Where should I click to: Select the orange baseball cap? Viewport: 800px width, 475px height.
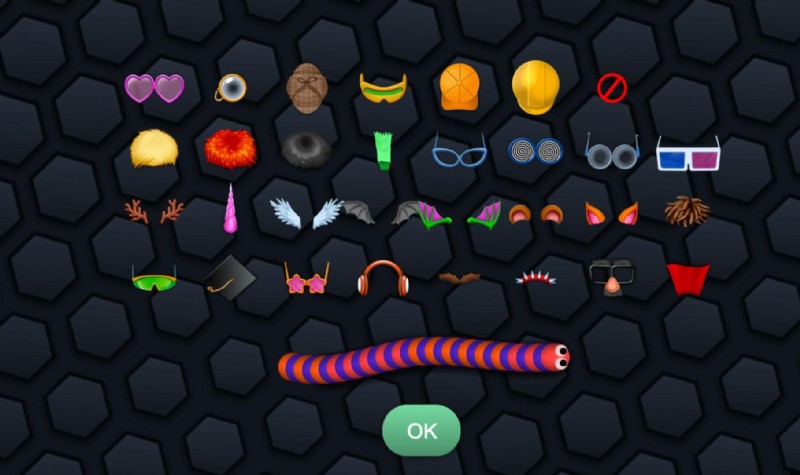459,88
